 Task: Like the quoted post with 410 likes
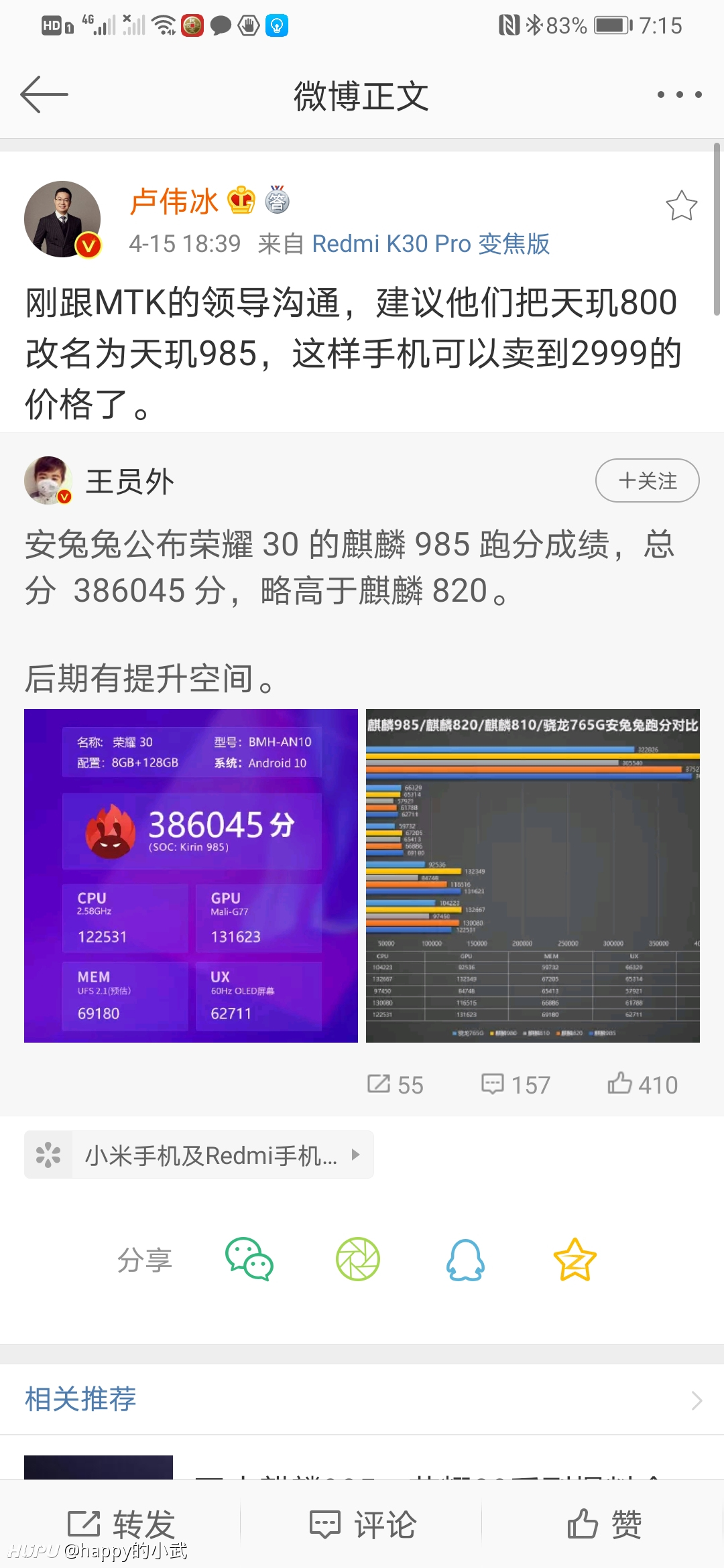coord(642,1084)
